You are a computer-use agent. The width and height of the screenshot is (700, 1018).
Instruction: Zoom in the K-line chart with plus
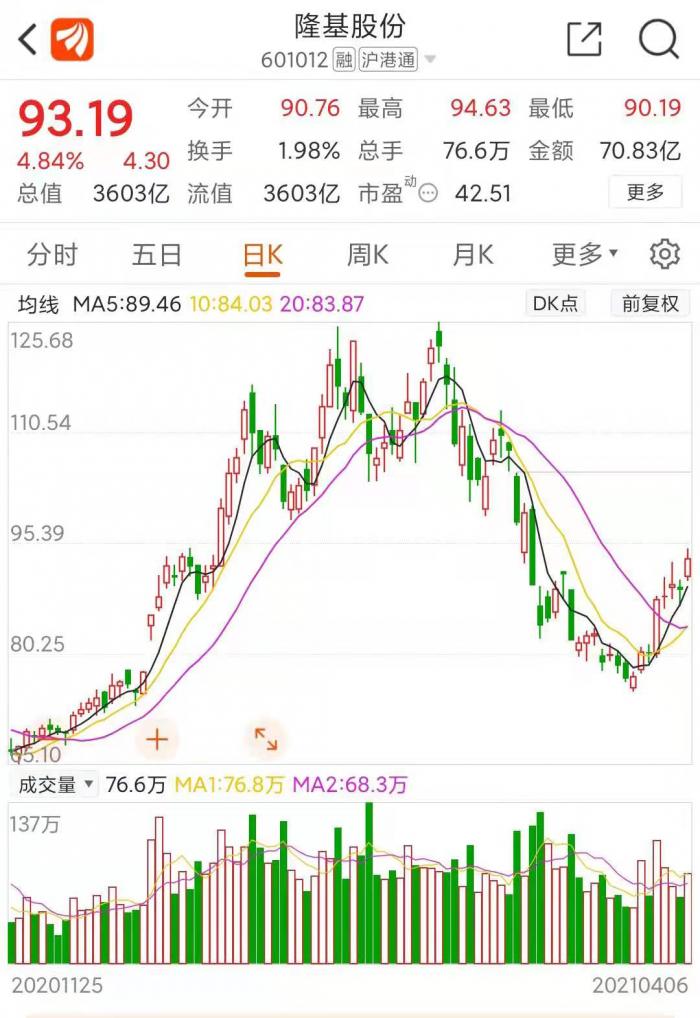[157, 740]
